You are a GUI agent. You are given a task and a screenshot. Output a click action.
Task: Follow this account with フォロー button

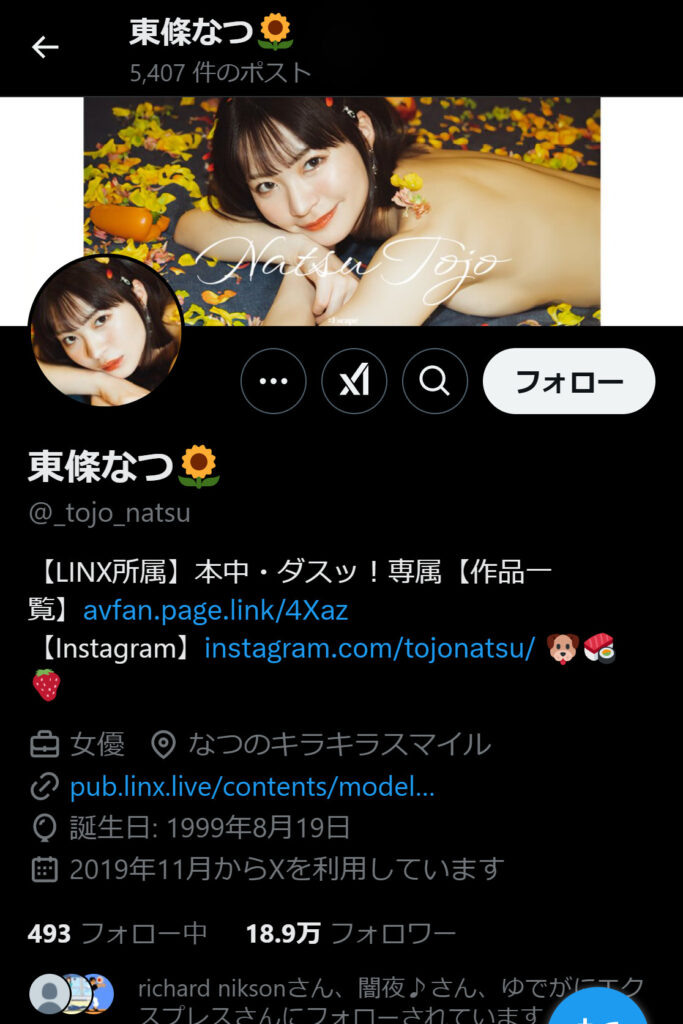pyautogui.click(x=568, y=381)
